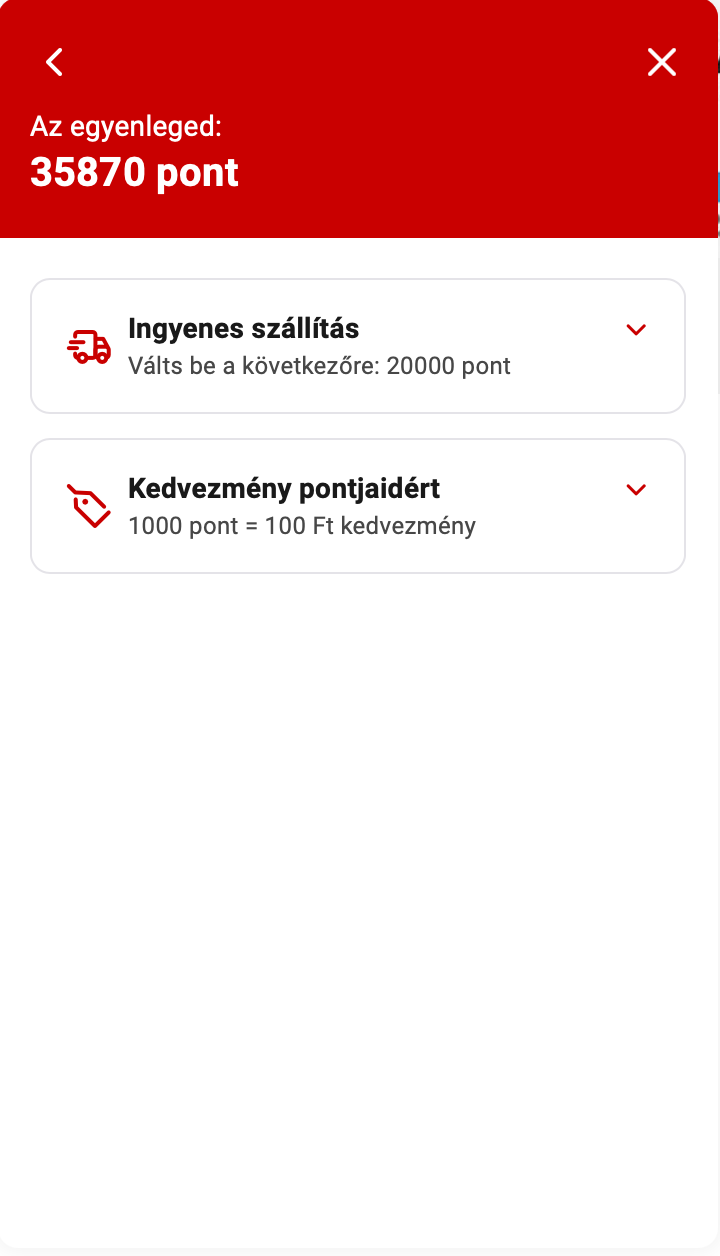Viewport: 720px width, 1256px height.
Task: Select the truck icon beside Ingyenes szállítás
Action: pos(89,345)
